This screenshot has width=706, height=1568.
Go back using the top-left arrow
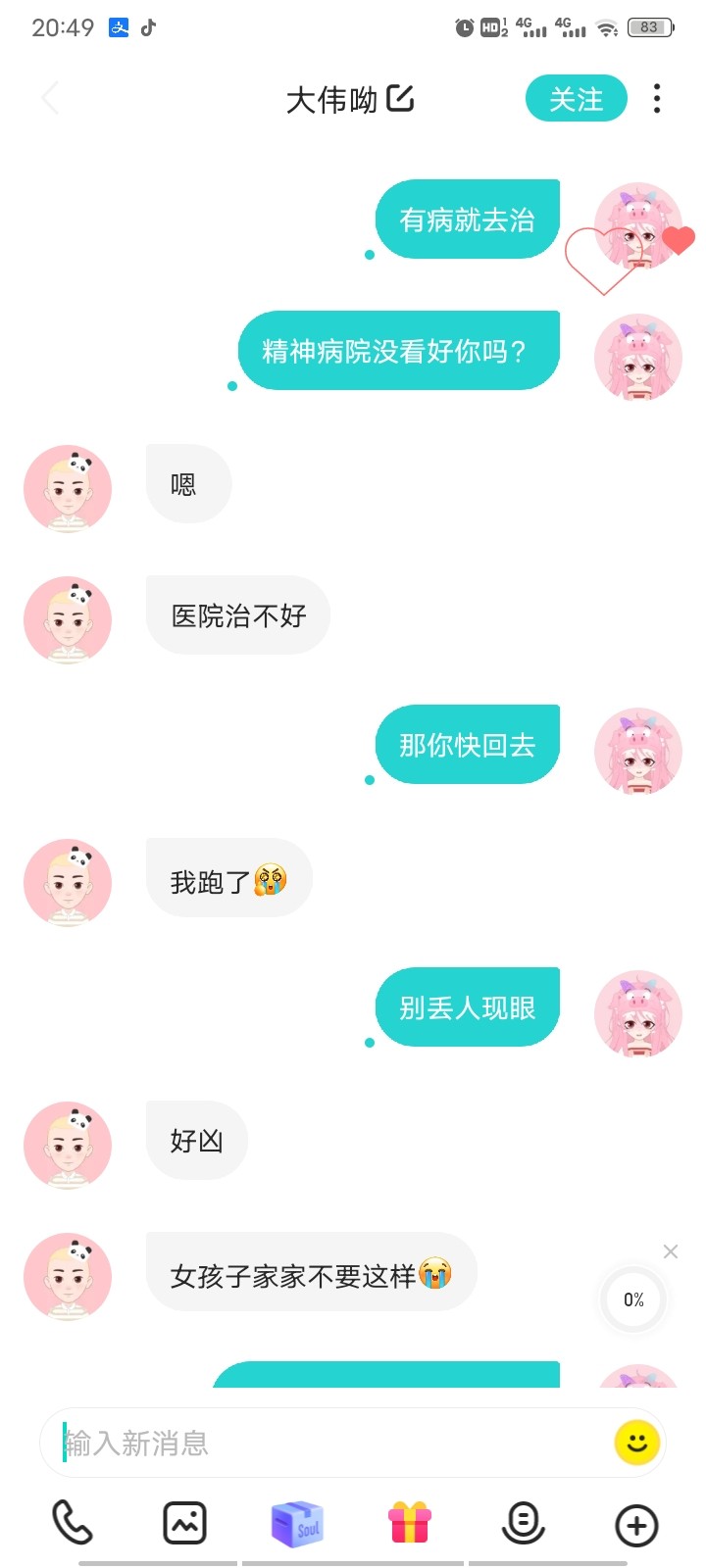pos(51,98)
